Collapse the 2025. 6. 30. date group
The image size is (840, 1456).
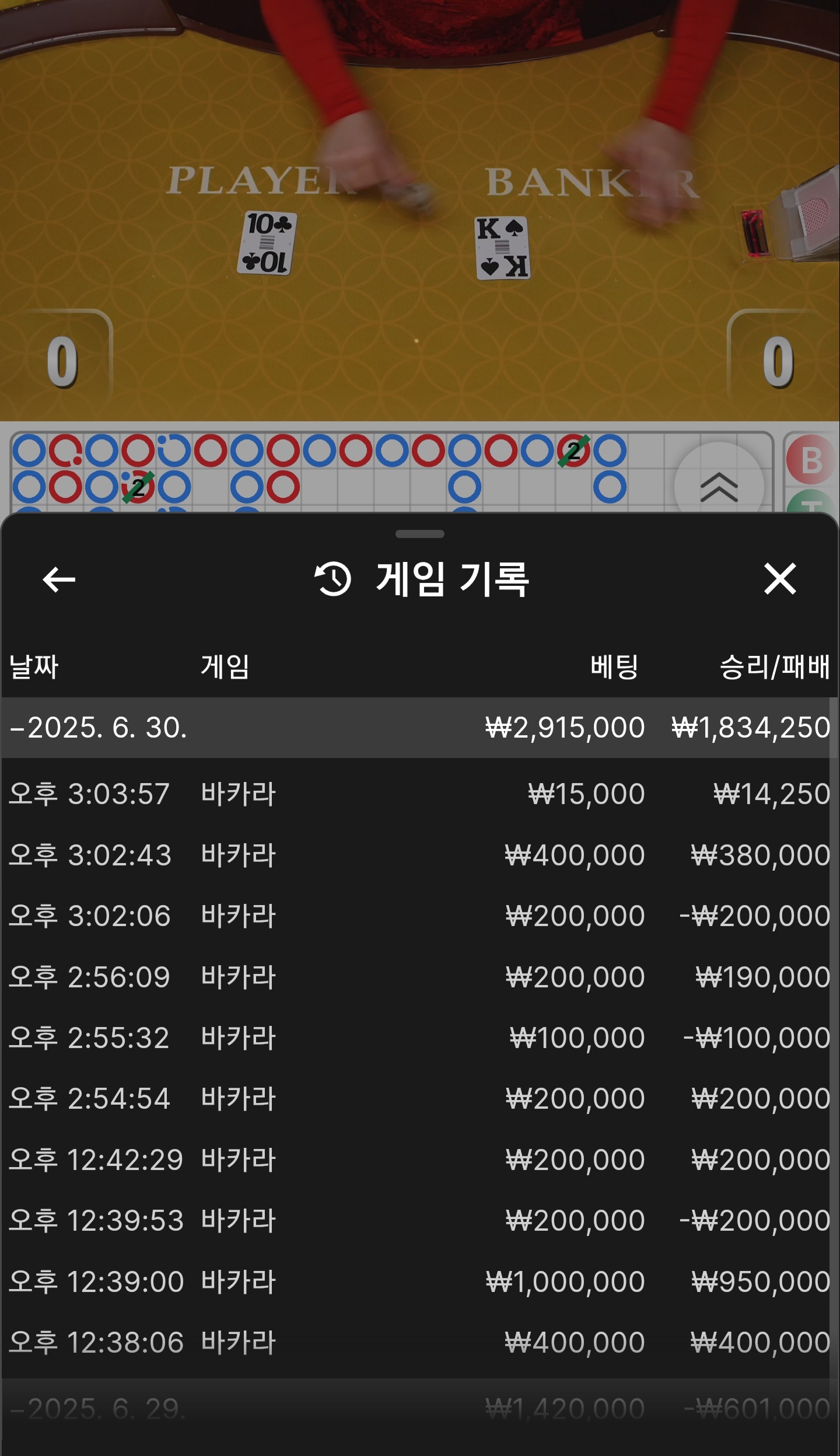click(x=98, y=728)
